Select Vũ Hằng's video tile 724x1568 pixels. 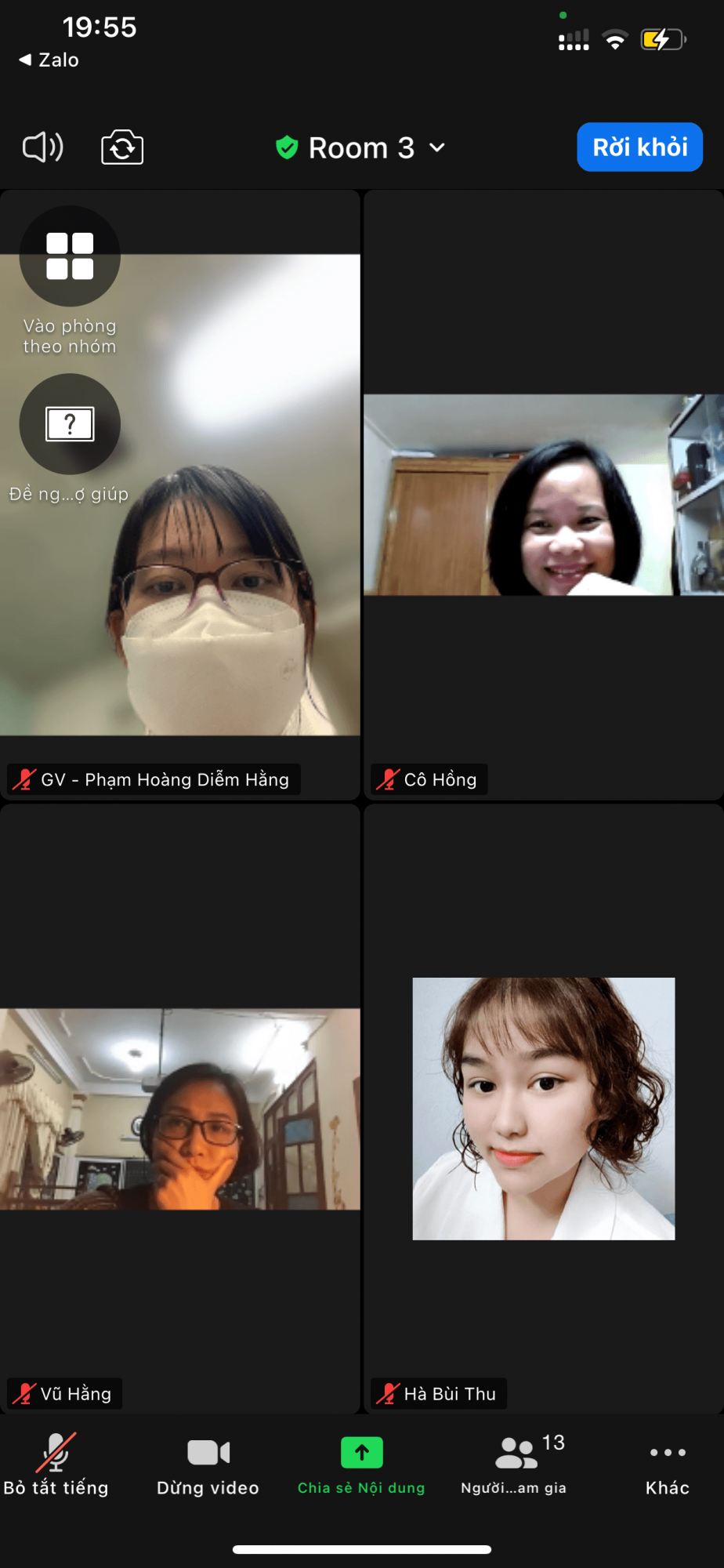coord(180,1109)
